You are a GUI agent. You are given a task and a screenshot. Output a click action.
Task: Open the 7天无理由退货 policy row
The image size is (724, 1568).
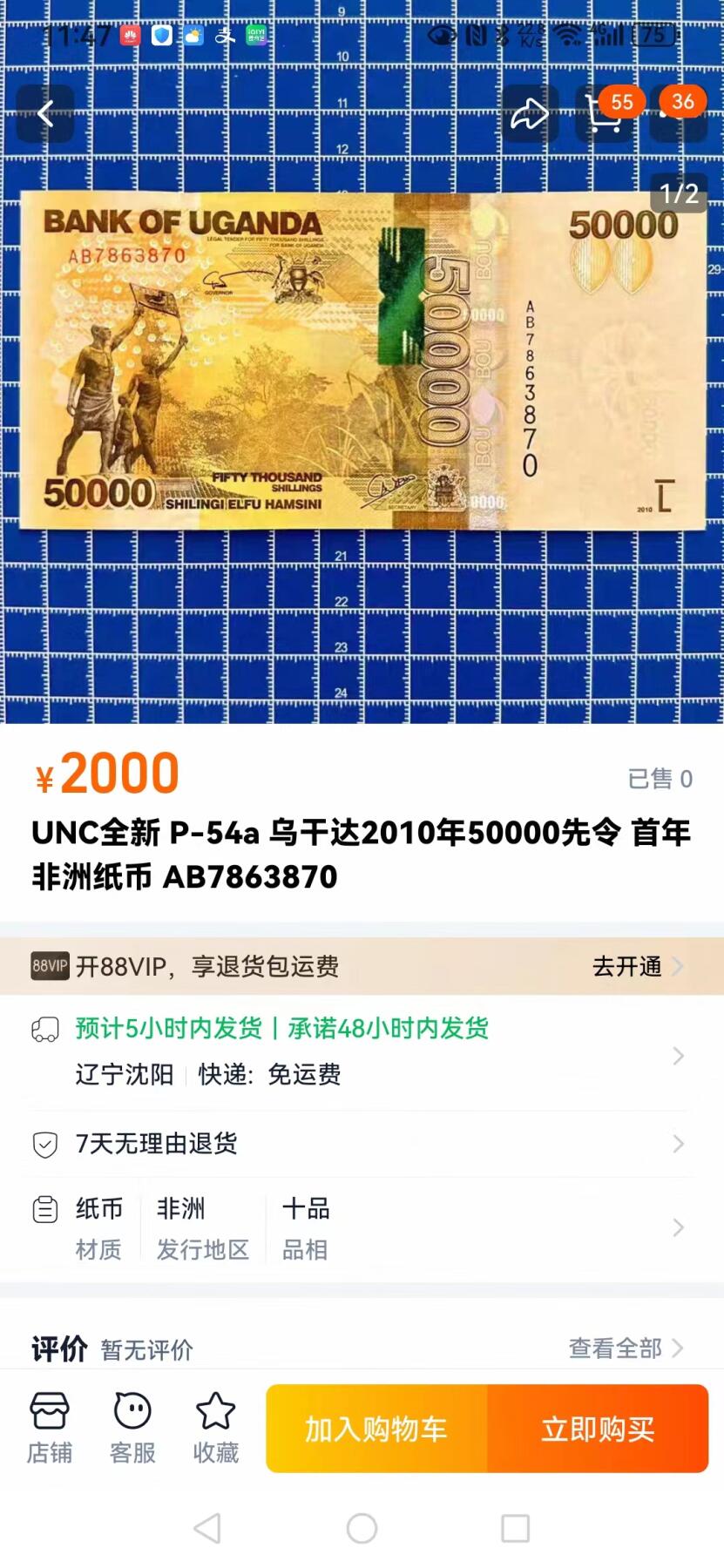(x=362, y=1144)
